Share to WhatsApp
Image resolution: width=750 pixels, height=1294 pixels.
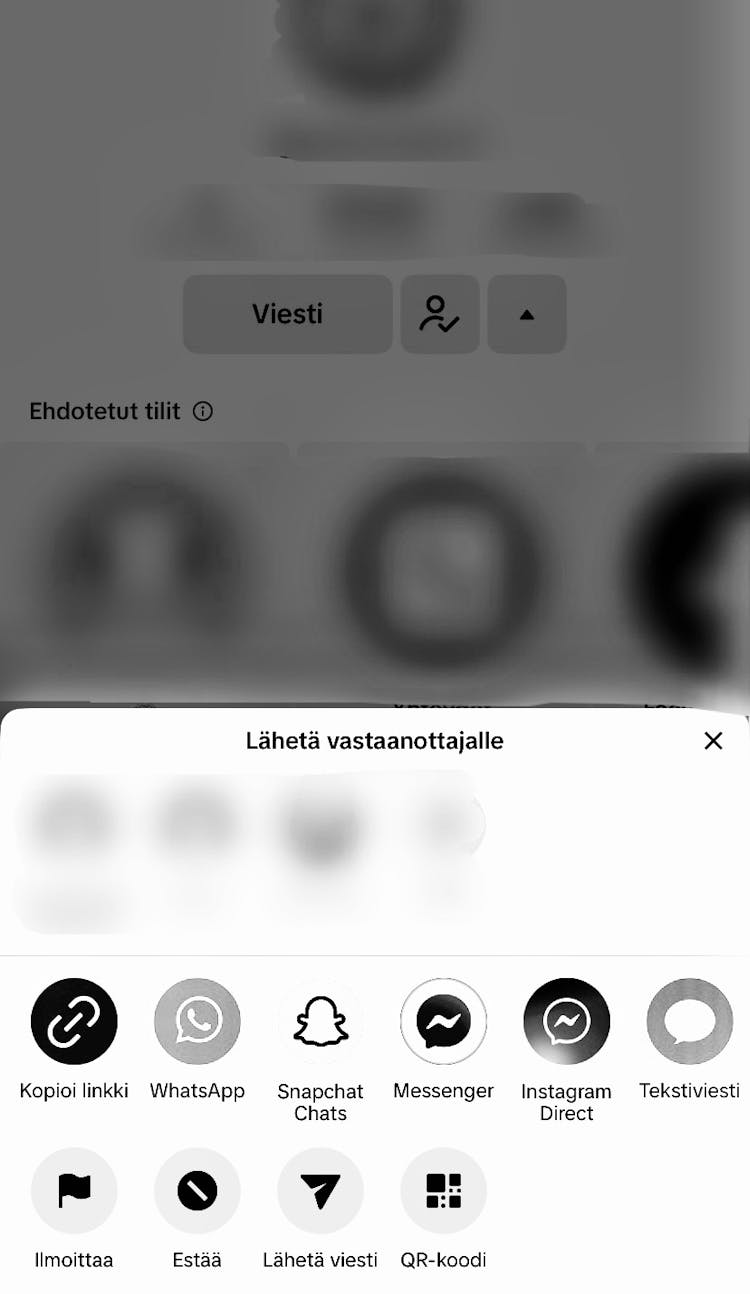point(197,1020)
